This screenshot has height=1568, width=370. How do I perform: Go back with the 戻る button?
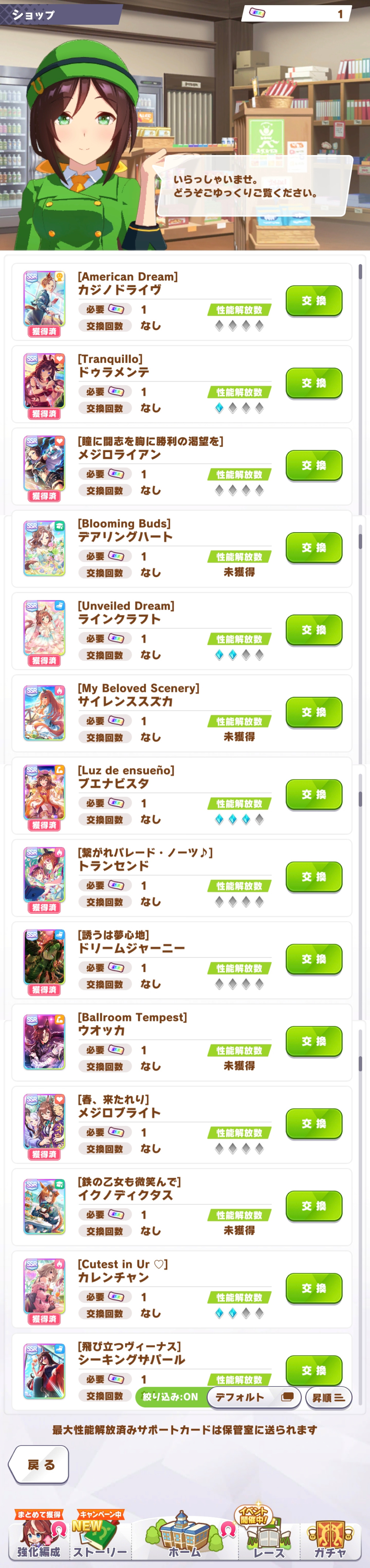39,1465
